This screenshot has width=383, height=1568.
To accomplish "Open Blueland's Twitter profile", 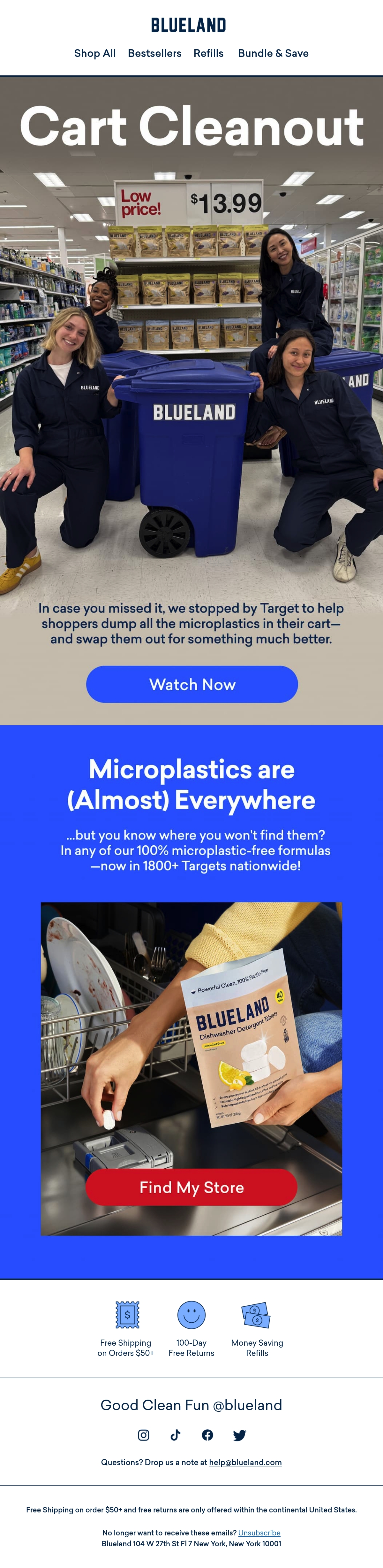I will (239, 1435).
